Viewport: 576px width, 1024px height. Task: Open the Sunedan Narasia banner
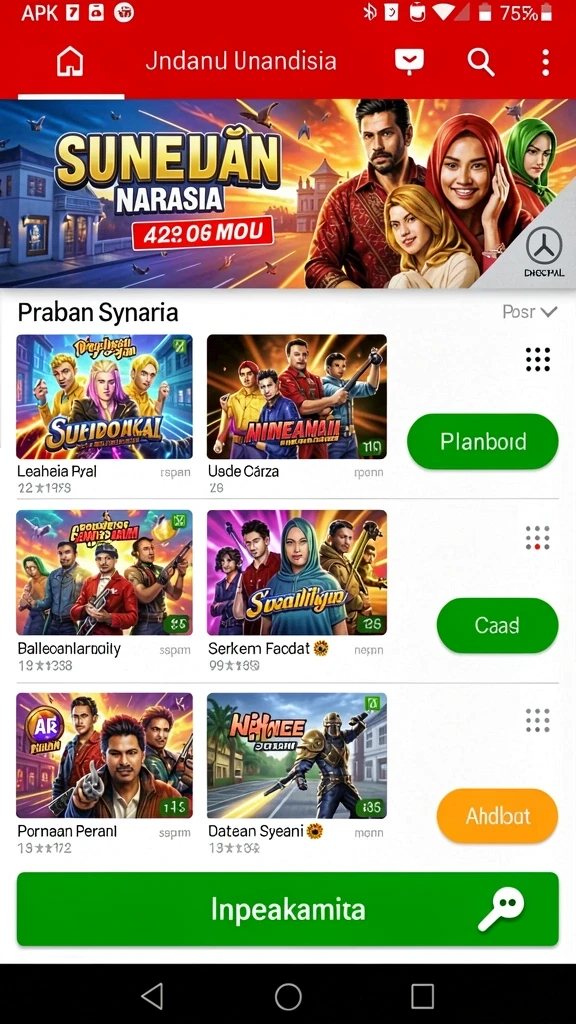[x=288, y=193]
